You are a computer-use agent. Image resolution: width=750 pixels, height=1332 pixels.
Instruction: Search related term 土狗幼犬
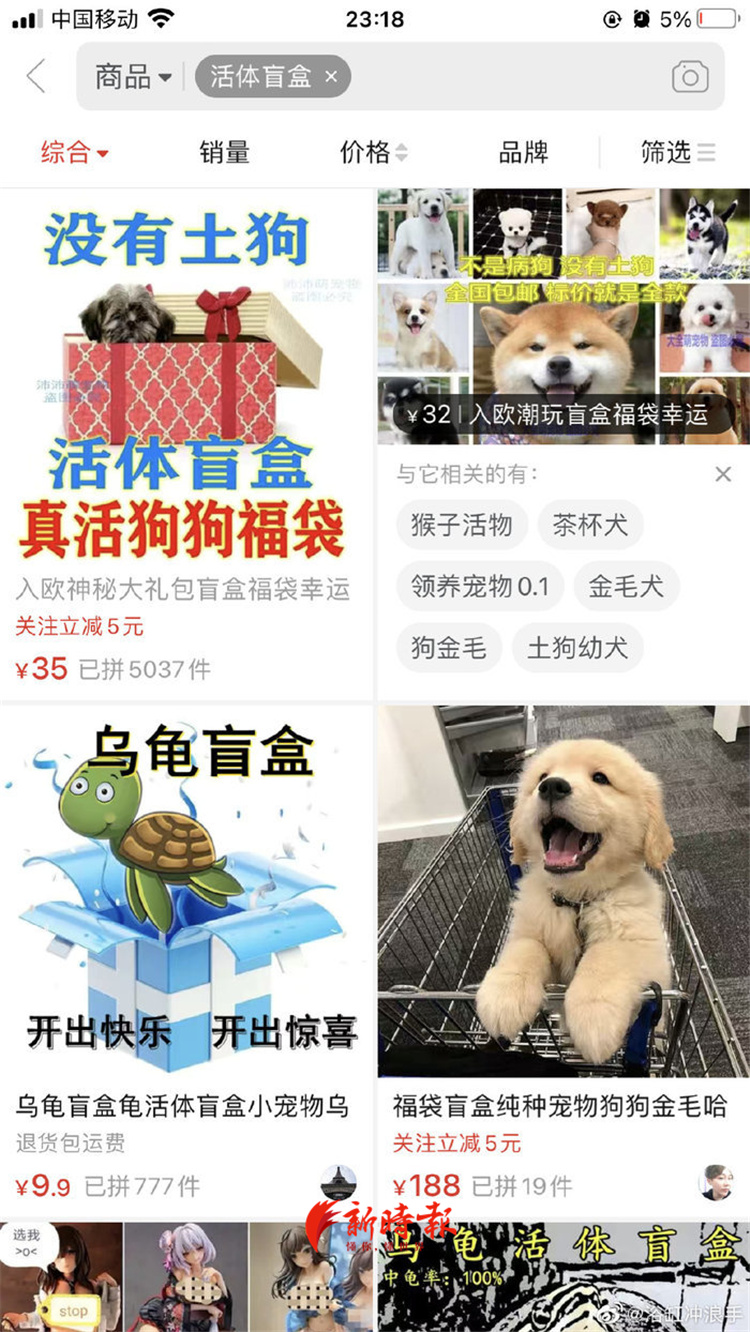[x=578, y=647]
